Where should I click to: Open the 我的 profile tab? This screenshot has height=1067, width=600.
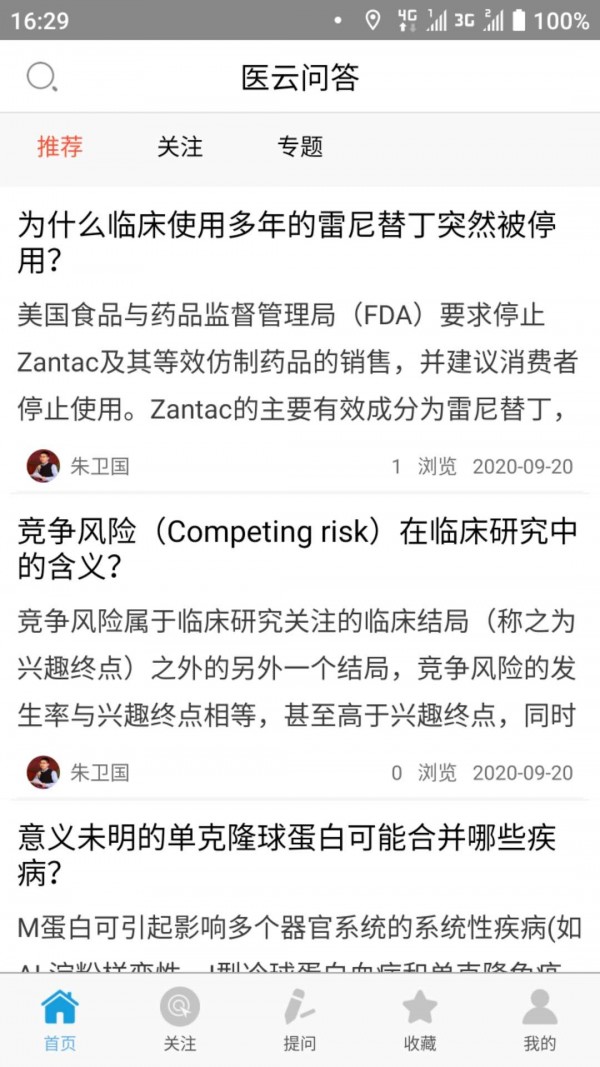click(x=539, y=1019)
